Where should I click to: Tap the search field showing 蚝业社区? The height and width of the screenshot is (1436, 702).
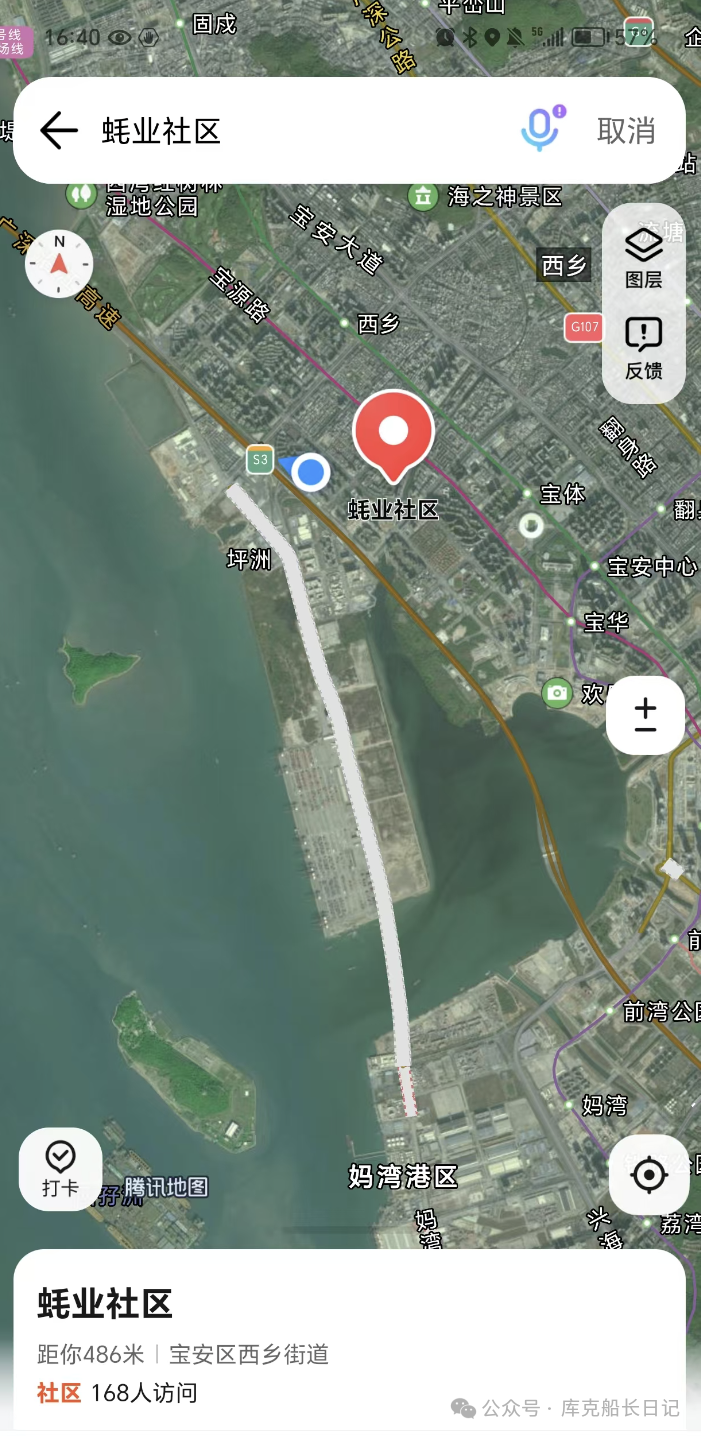pyautogui.click(x=300, y=131)
